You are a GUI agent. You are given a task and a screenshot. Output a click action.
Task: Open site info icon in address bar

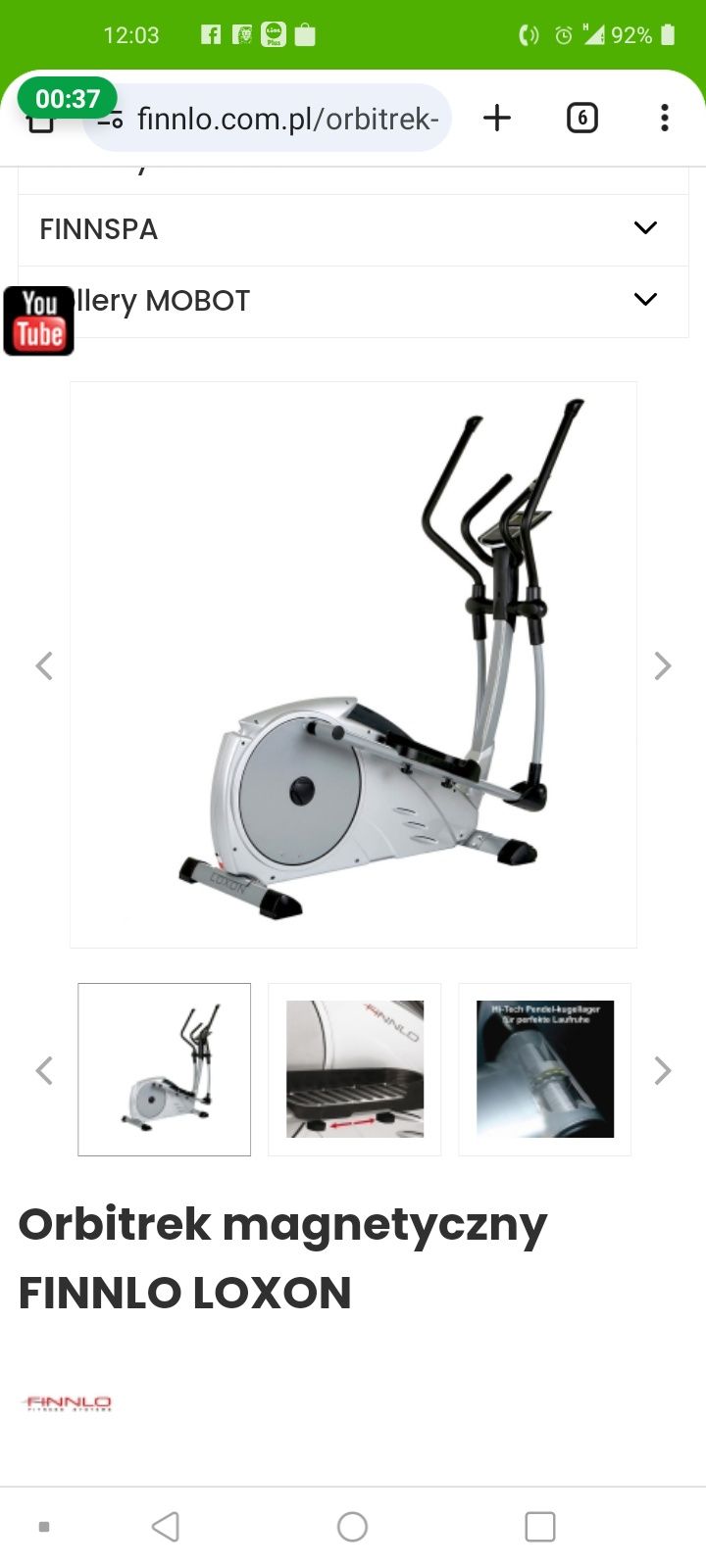click(111, 120)
